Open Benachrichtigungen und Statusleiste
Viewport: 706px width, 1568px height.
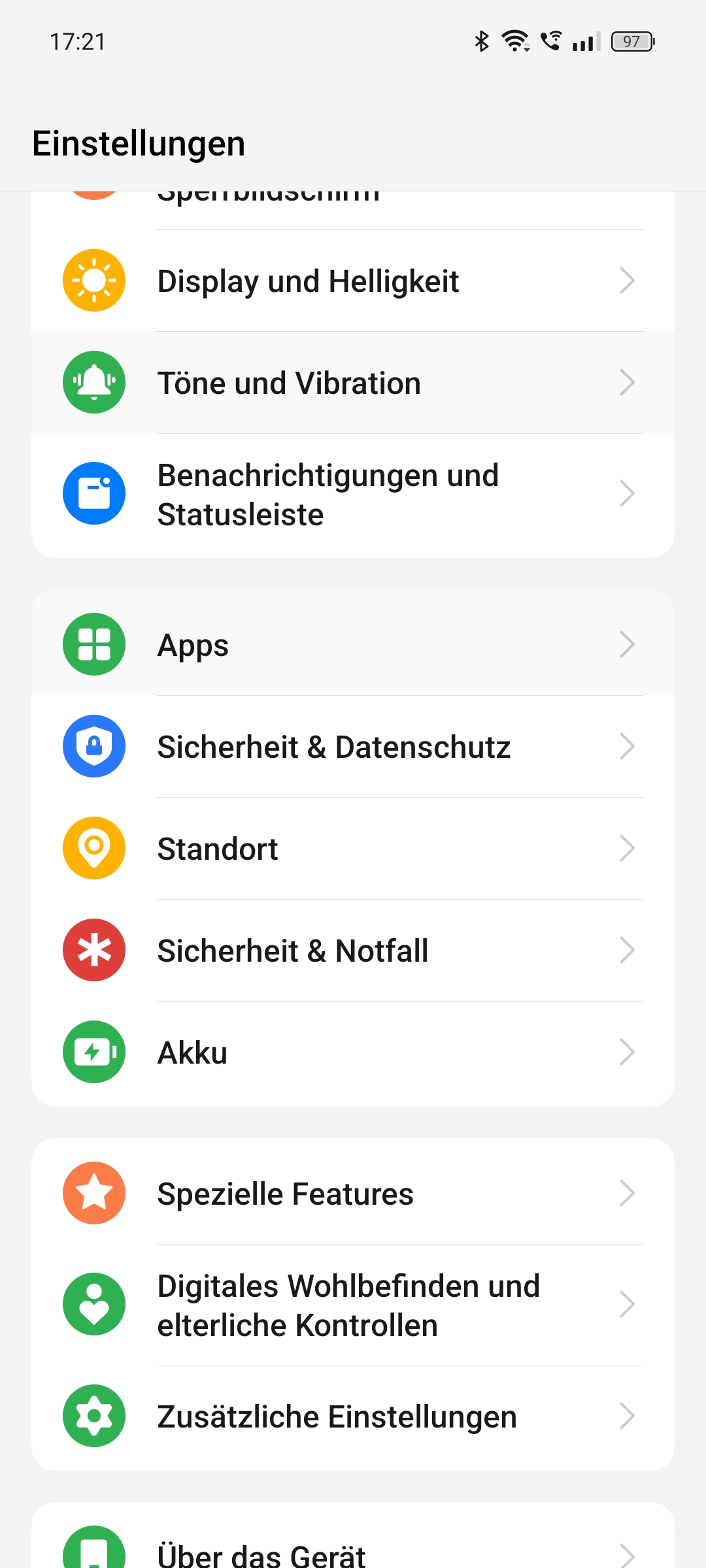click(x=353, y=495)
